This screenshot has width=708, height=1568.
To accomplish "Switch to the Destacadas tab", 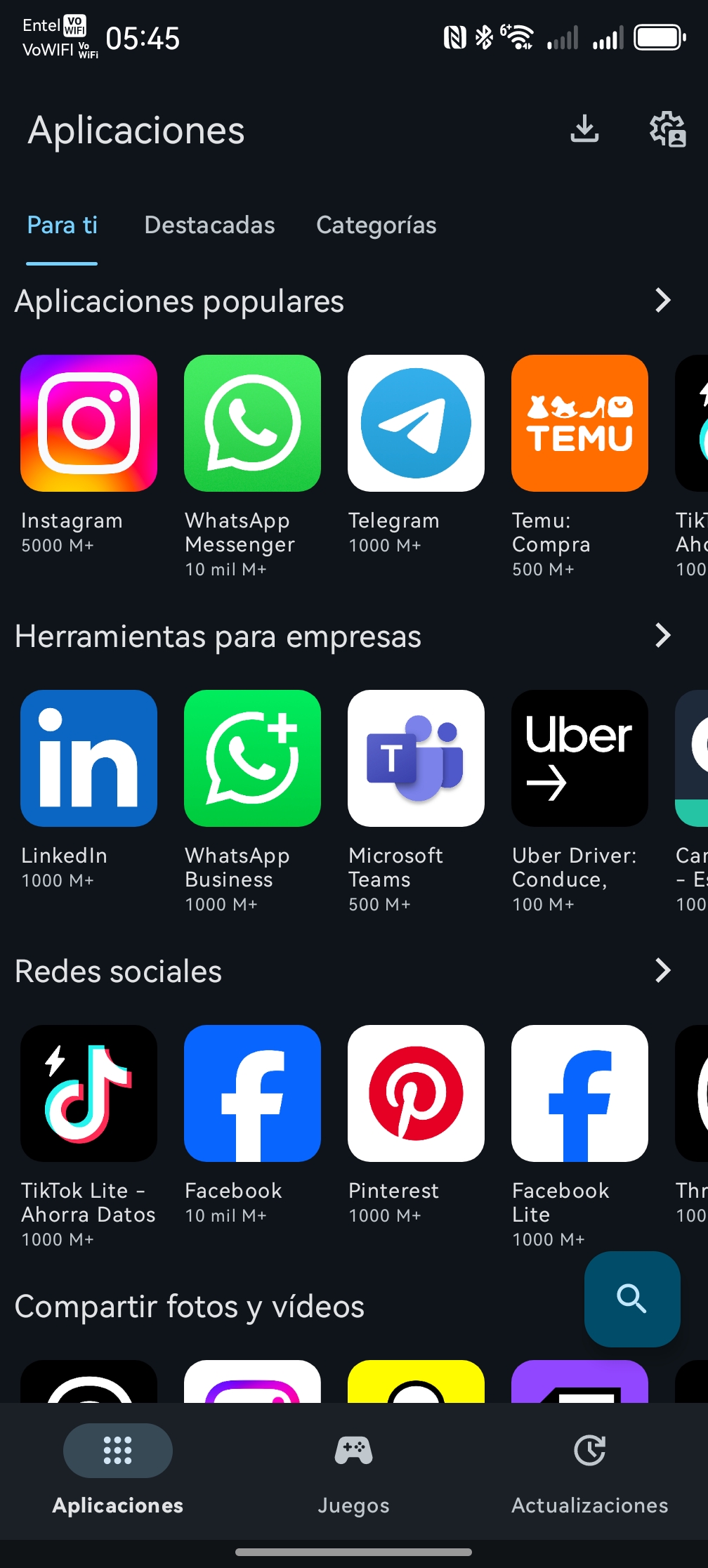I will coord(209,225).
